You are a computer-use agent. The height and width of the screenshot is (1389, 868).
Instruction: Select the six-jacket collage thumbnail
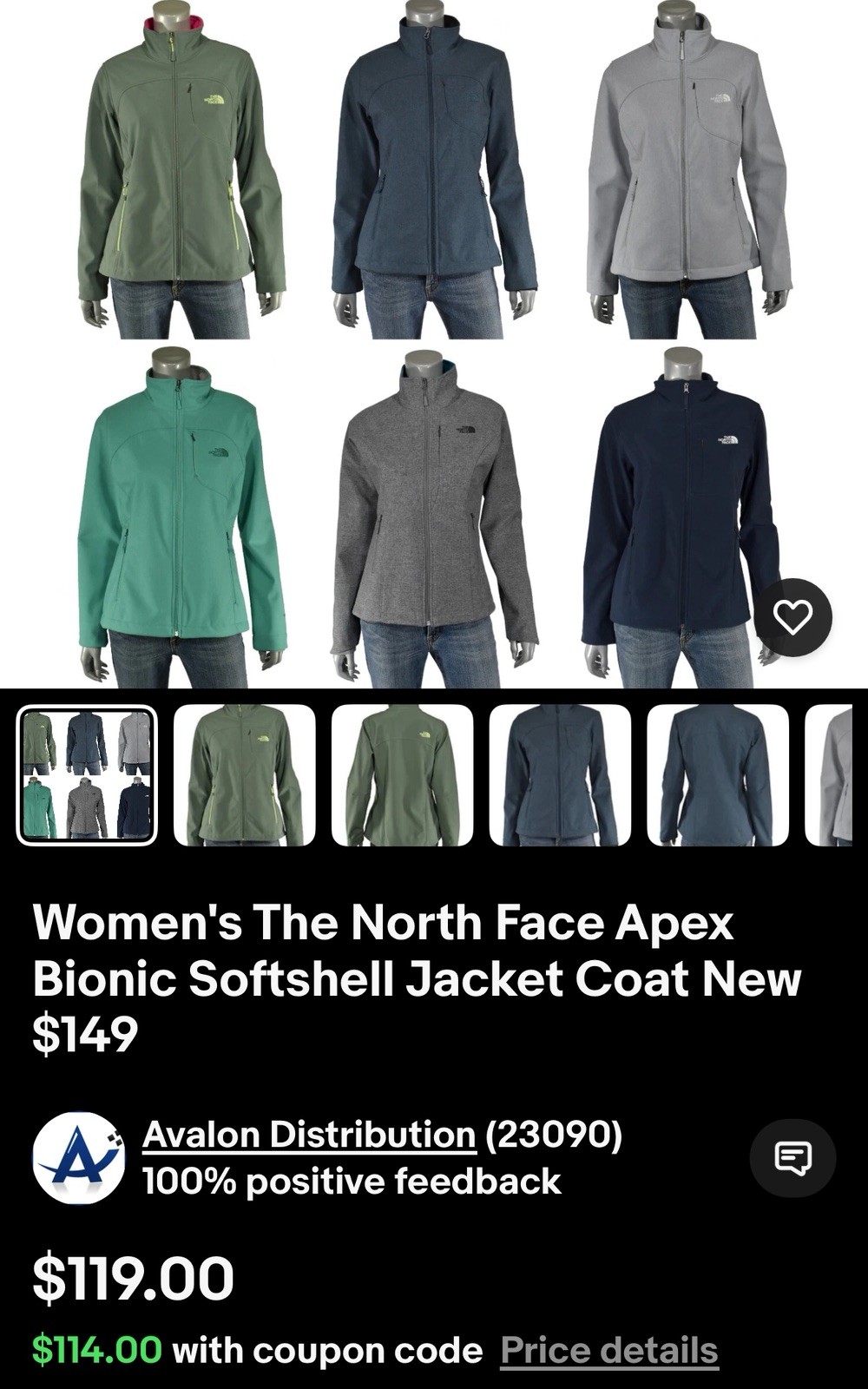coord(87,775)
